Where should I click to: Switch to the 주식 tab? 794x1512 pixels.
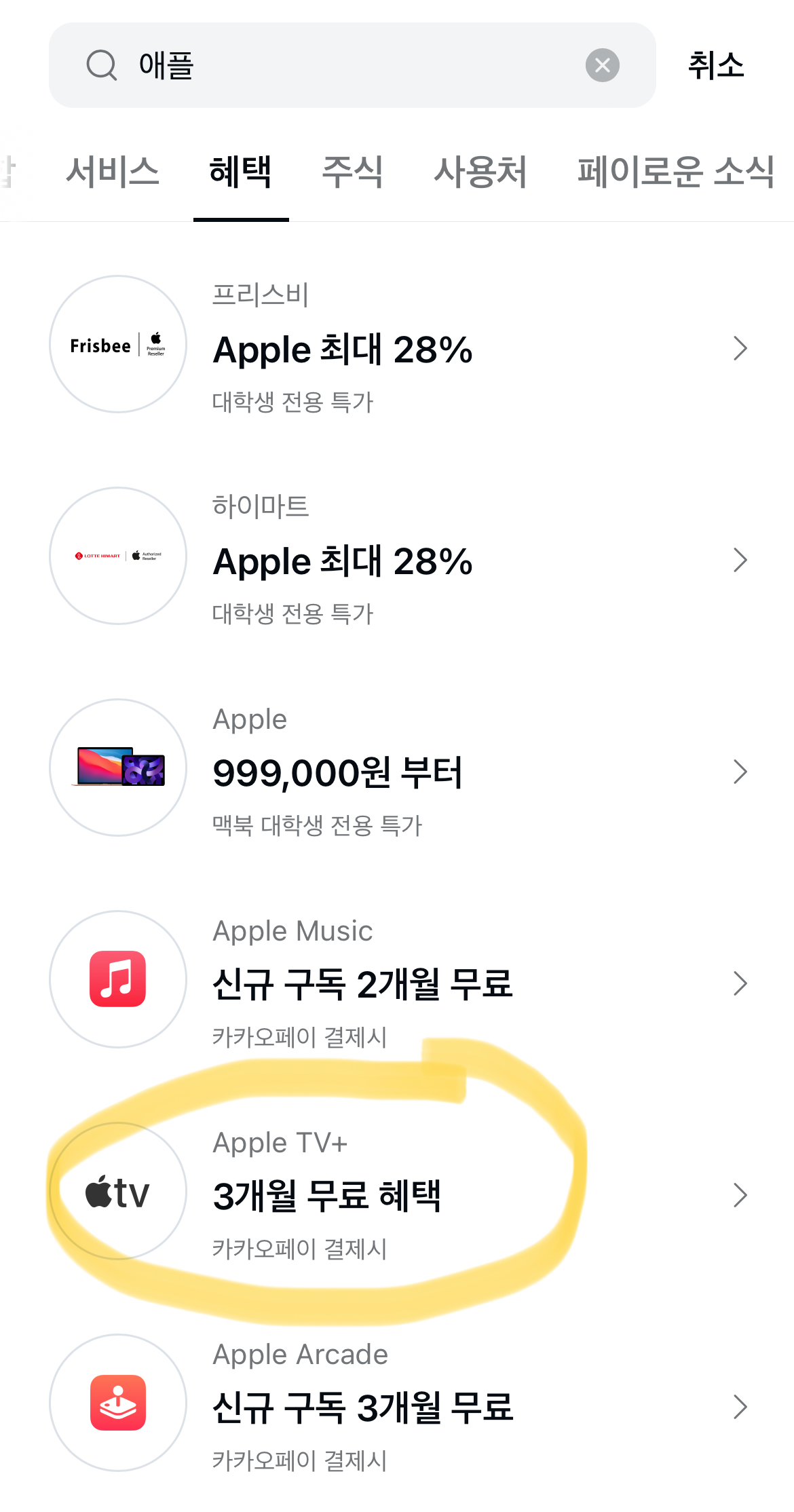pos(352,171)
